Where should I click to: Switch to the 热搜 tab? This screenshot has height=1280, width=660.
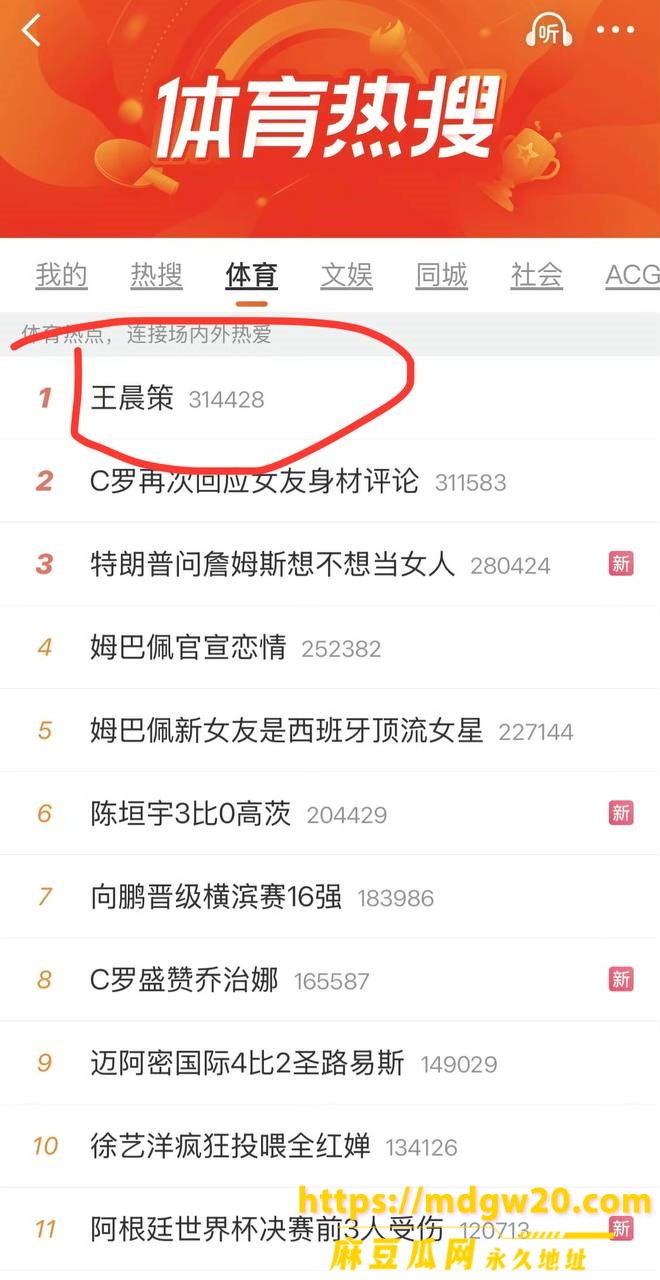(157, 275)
